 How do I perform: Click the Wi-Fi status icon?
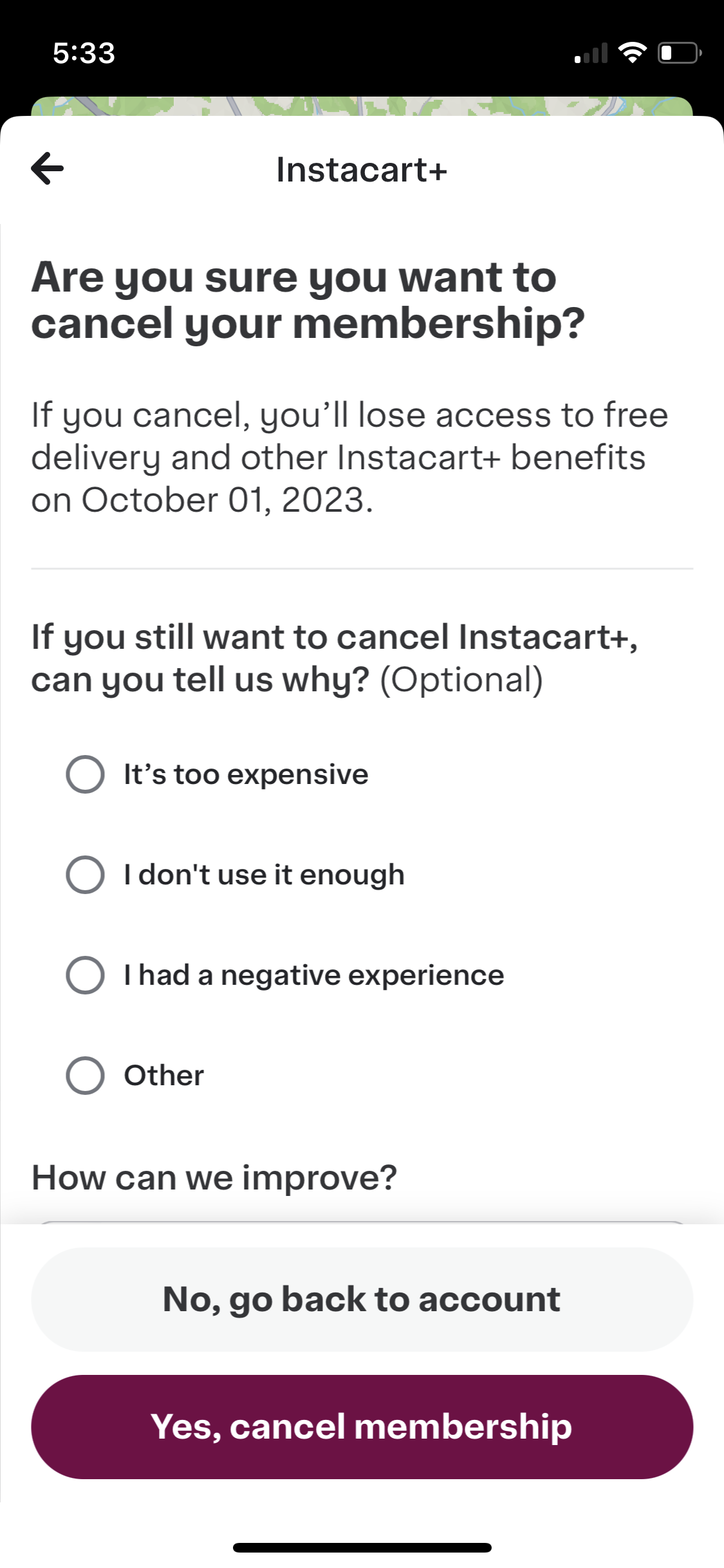(633, 53)
